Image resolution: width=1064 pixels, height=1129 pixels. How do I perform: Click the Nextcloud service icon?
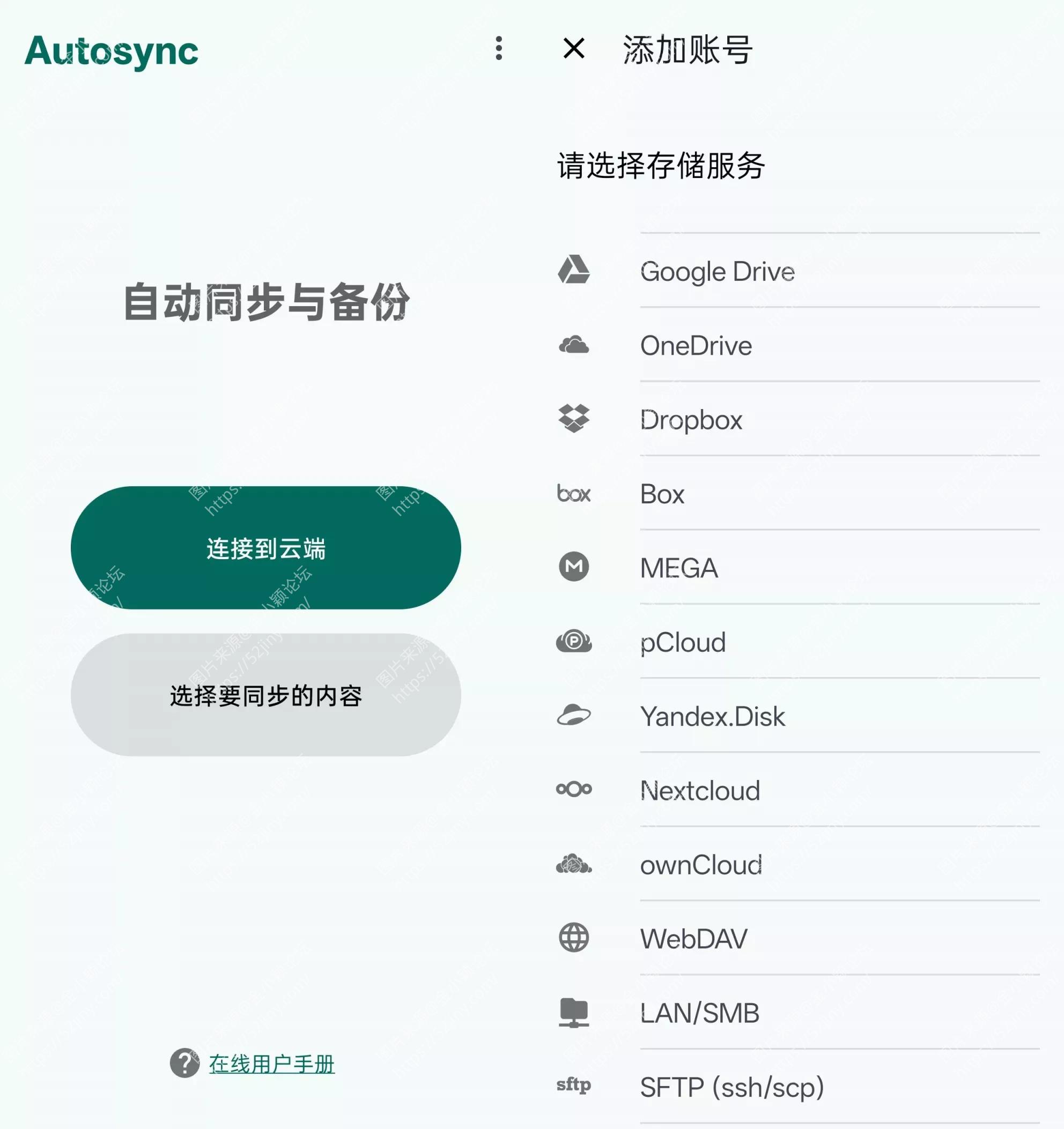[574, 791]
